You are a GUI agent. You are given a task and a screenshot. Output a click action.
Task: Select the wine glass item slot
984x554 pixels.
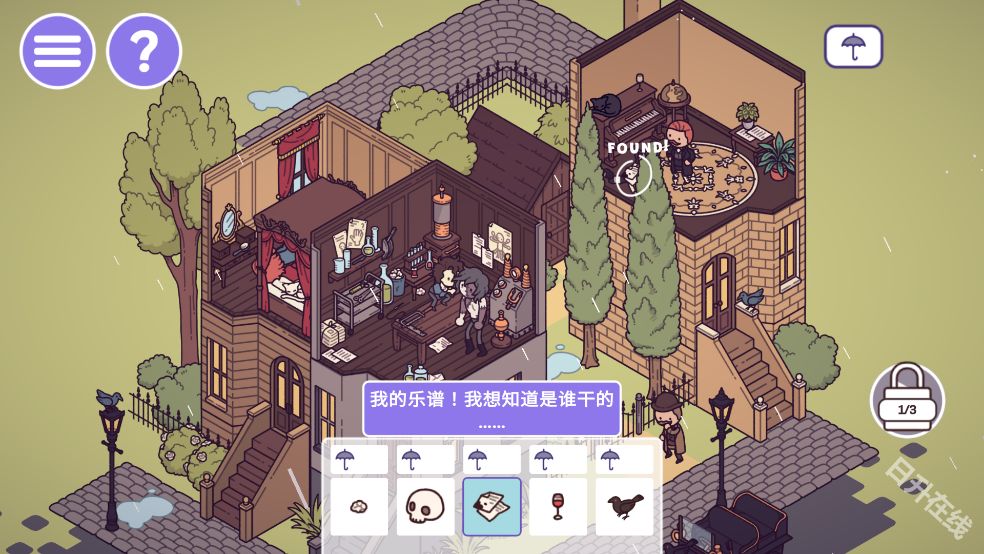point(558,507)
